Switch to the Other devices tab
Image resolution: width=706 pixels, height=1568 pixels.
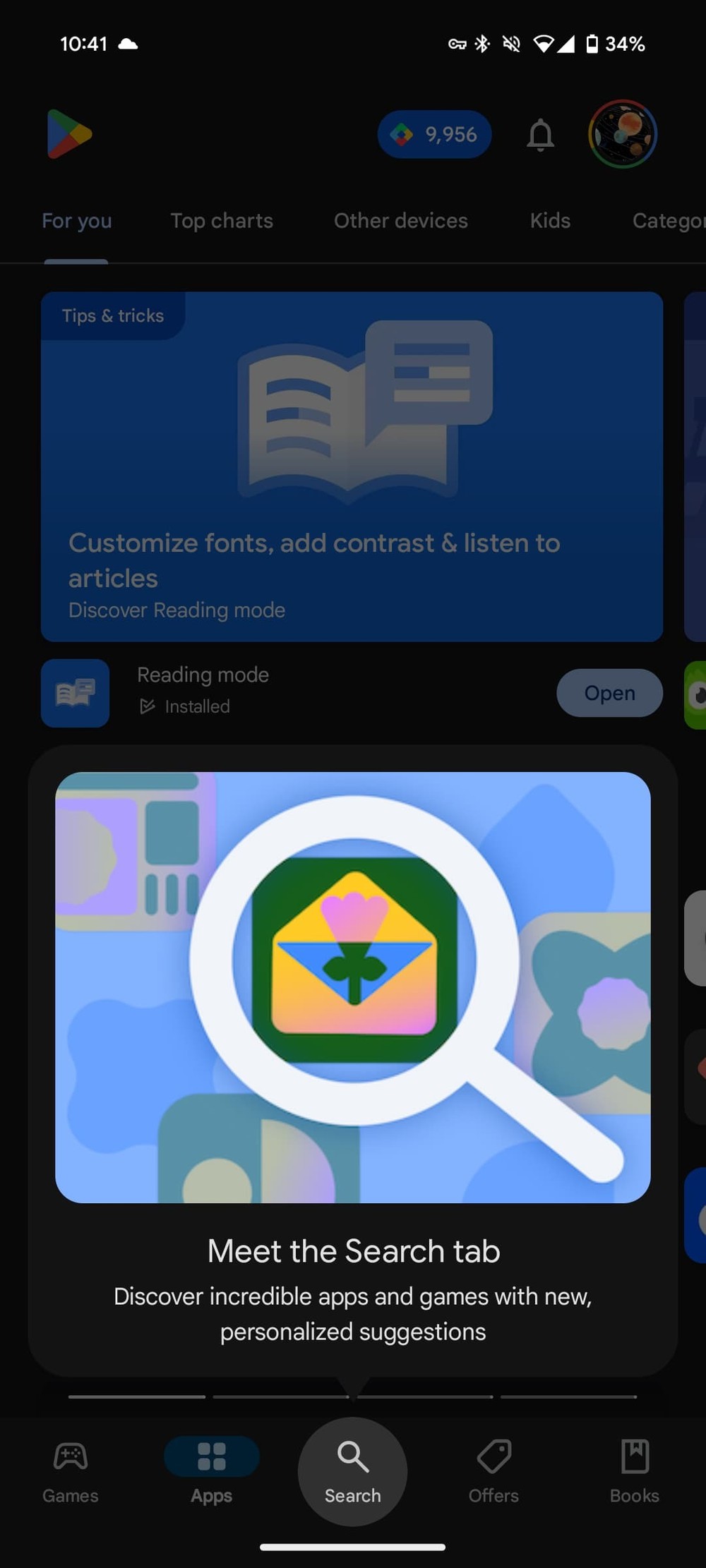click(x=401, y=221)
